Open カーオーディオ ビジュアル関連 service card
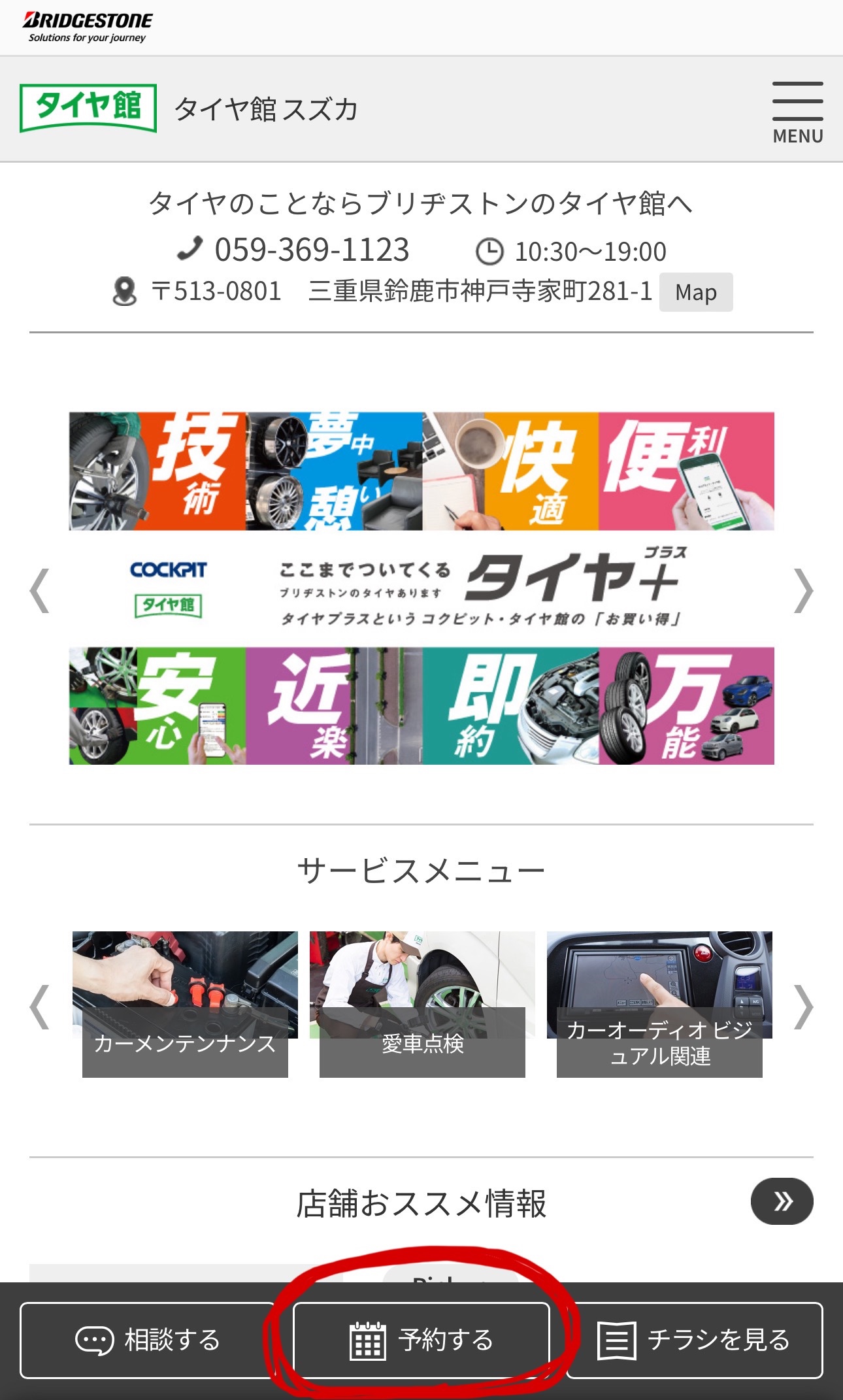843x1400 pixels. [x=659, y=1004]
